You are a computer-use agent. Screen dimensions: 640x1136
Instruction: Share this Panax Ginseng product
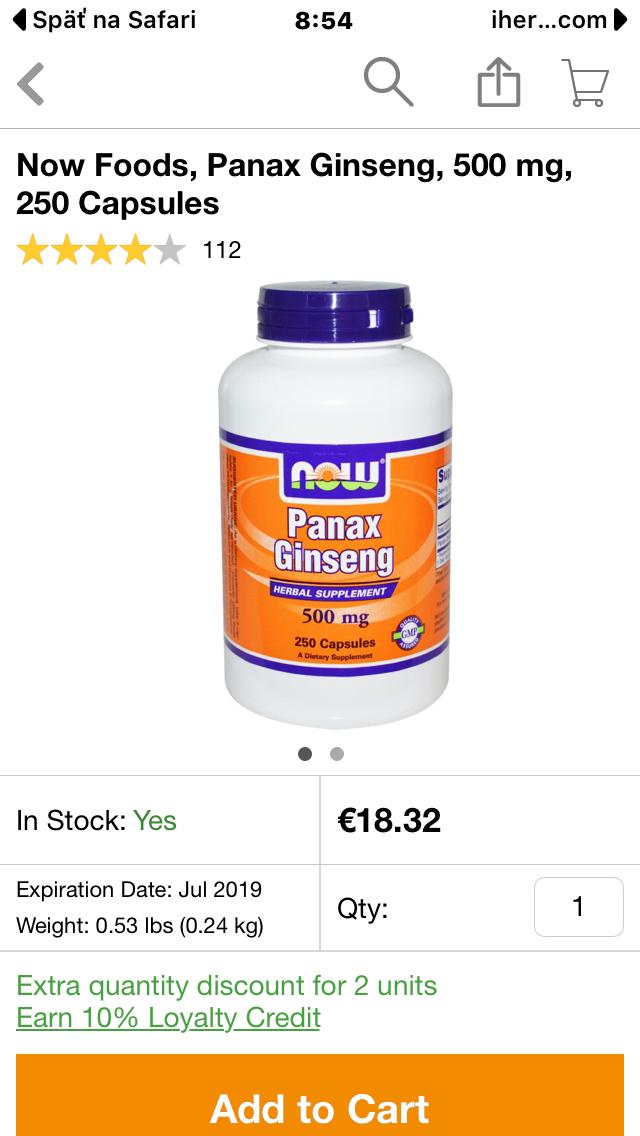498,83
